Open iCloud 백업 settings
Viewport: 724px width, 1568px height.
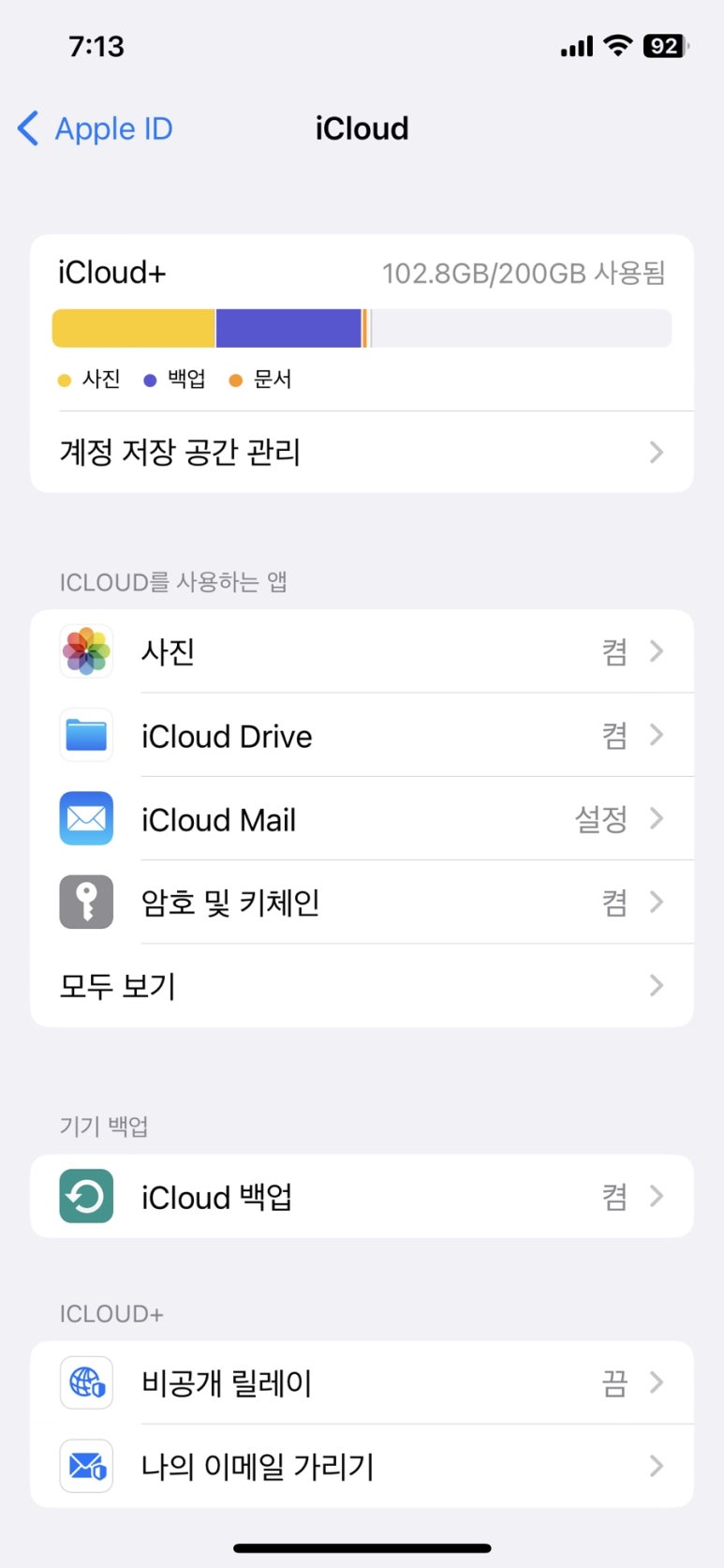coord(362,1196)
